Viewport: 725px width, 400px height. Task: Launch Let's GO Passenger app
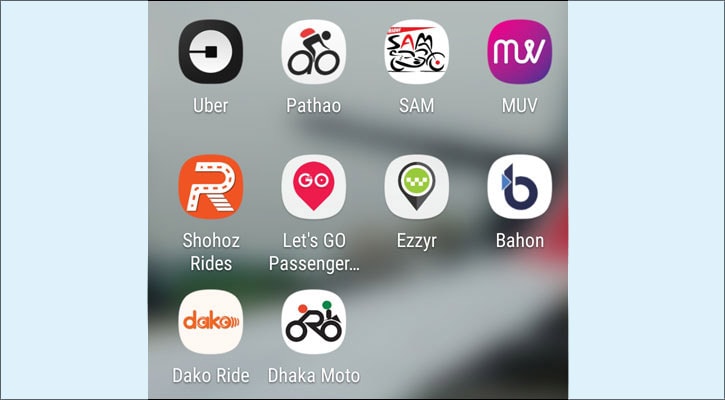[314, 187]
